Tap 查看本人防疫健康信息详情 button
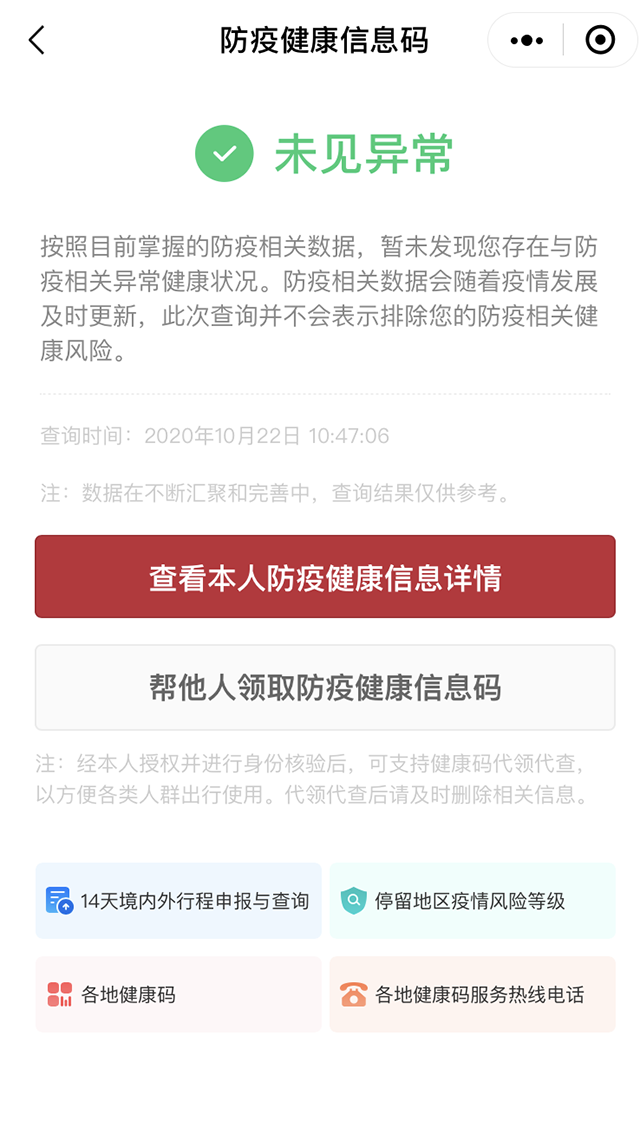Viewport: 640px width, 1127px height. pos(325,577)
